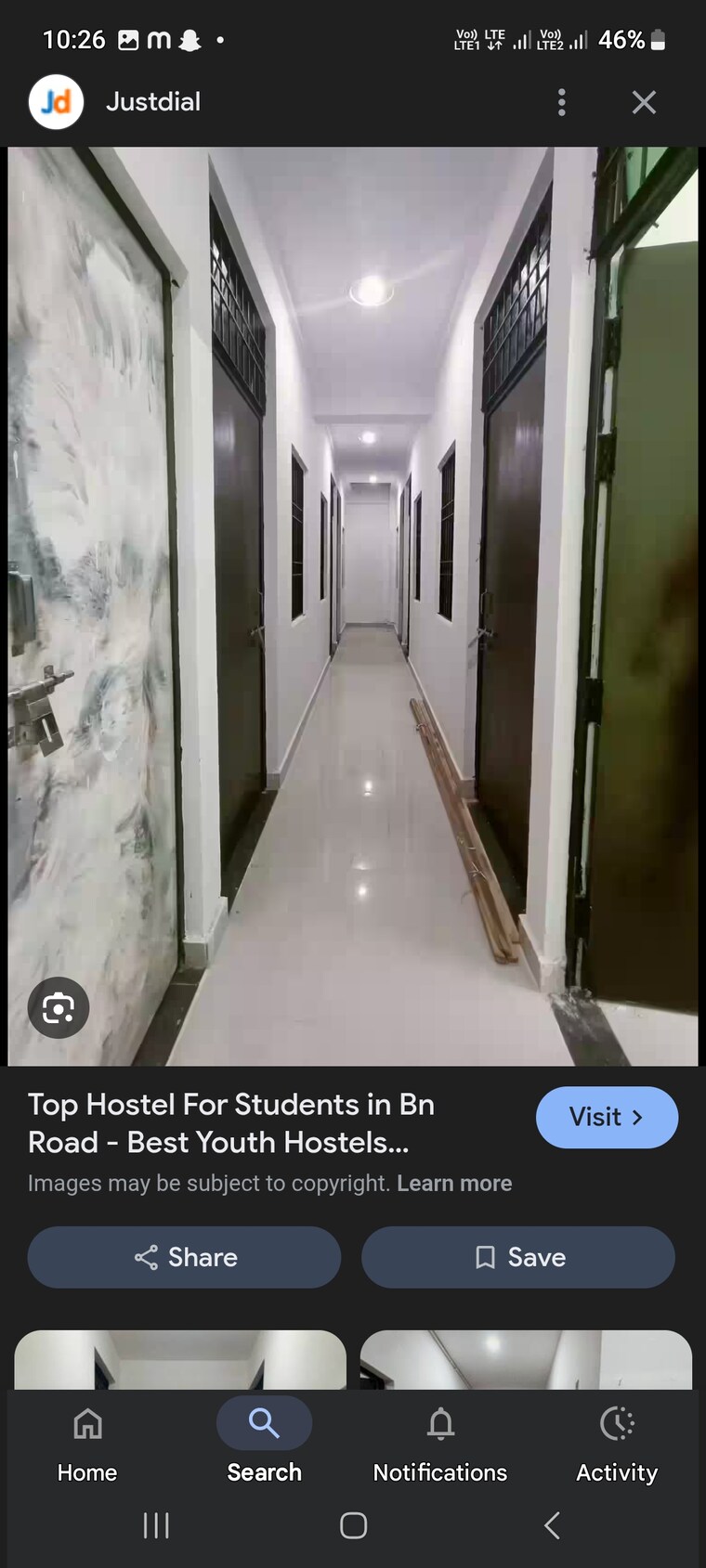Tap the right related image thumbnail
706x1568 pixels.
[526, 1358]
